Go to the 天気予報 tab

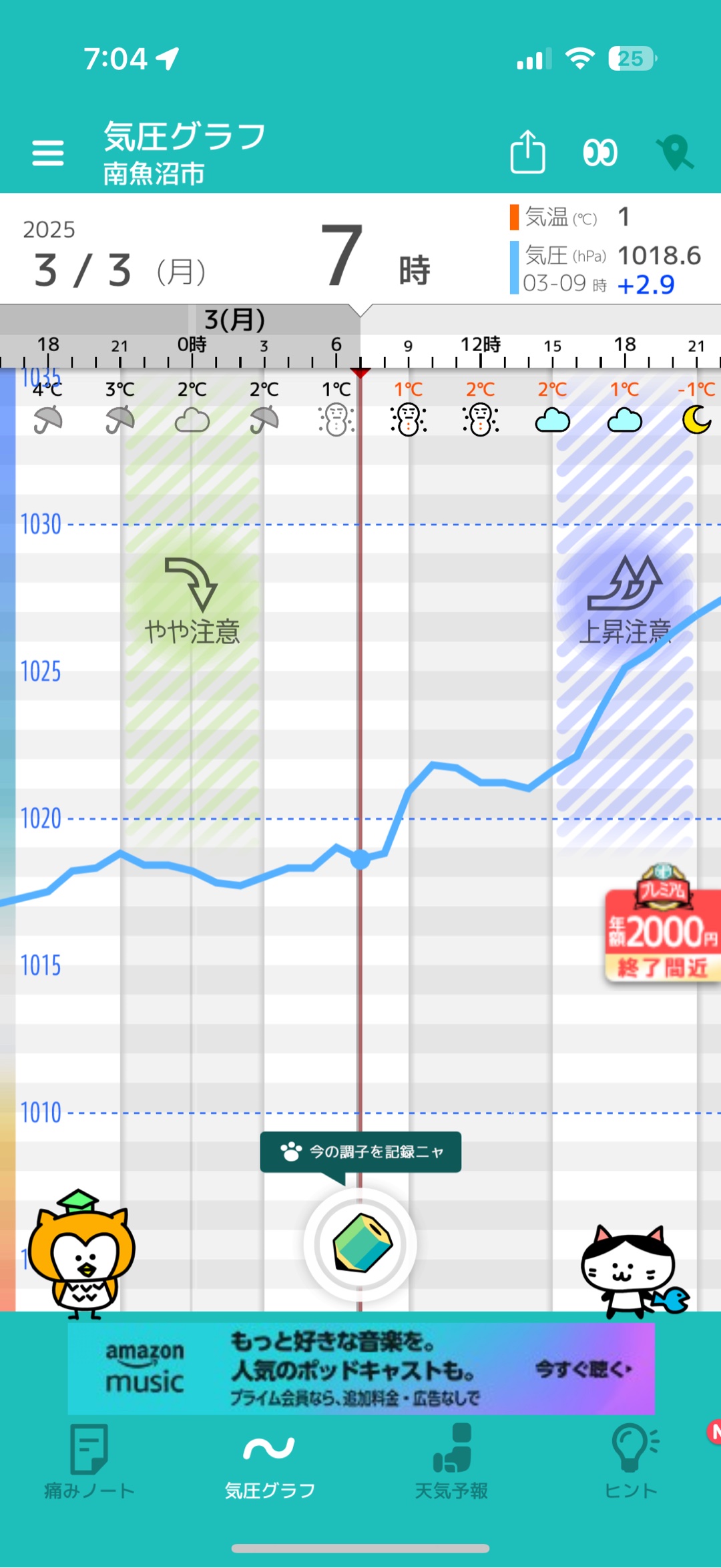[451, 1463]
